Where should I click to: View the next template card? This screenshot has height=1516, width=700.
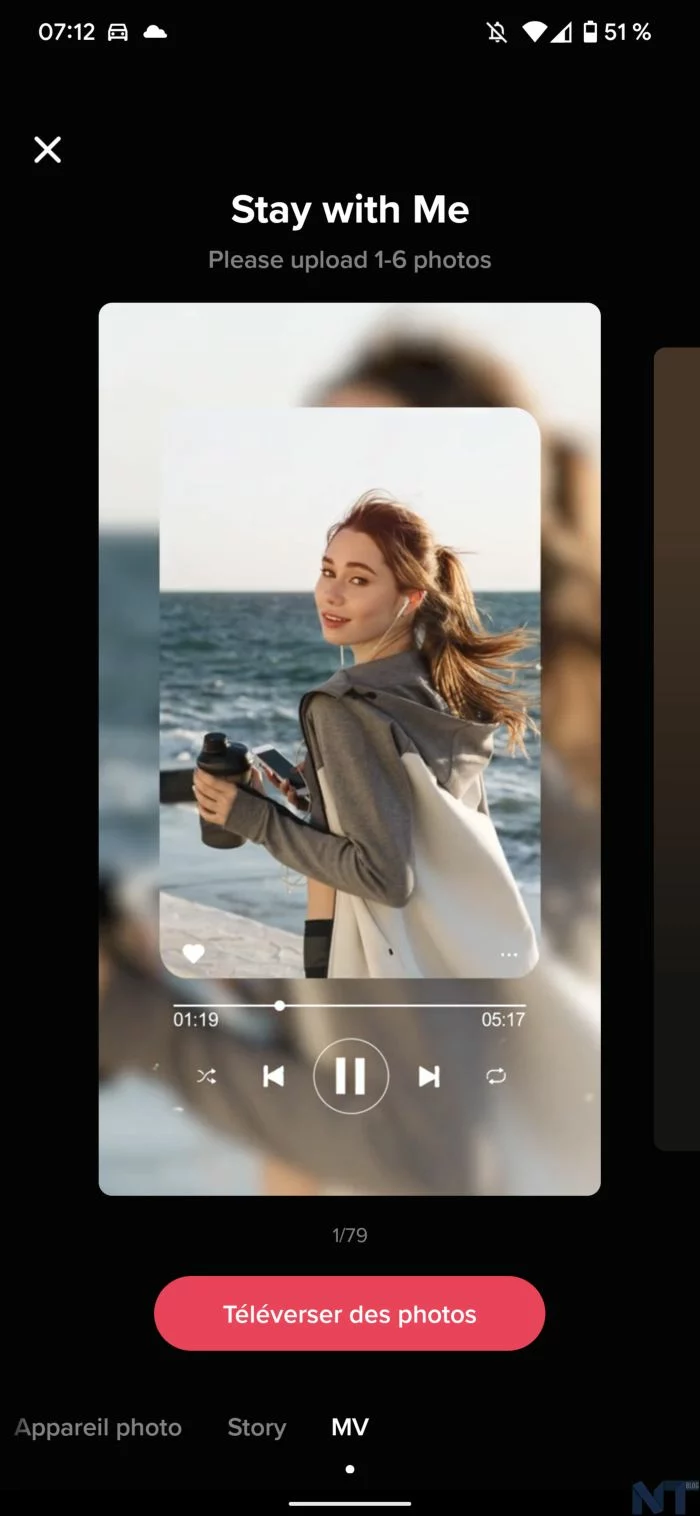point(677,748)
